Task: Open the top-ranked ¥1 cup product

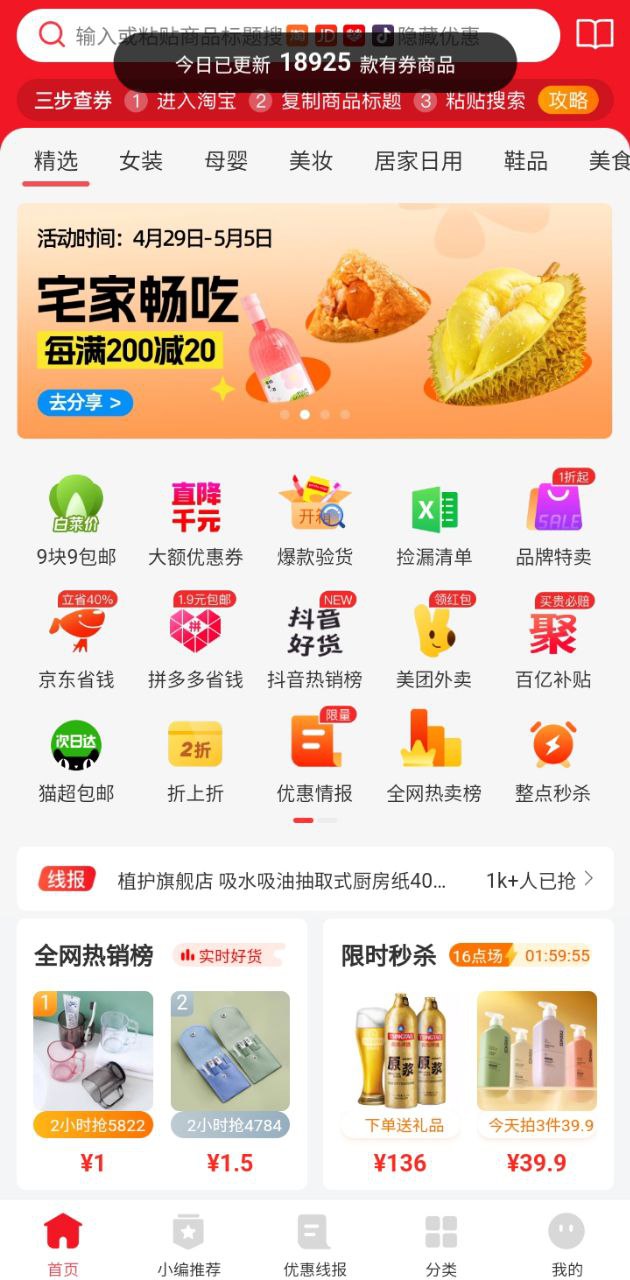Action: tap(93, 1082)
